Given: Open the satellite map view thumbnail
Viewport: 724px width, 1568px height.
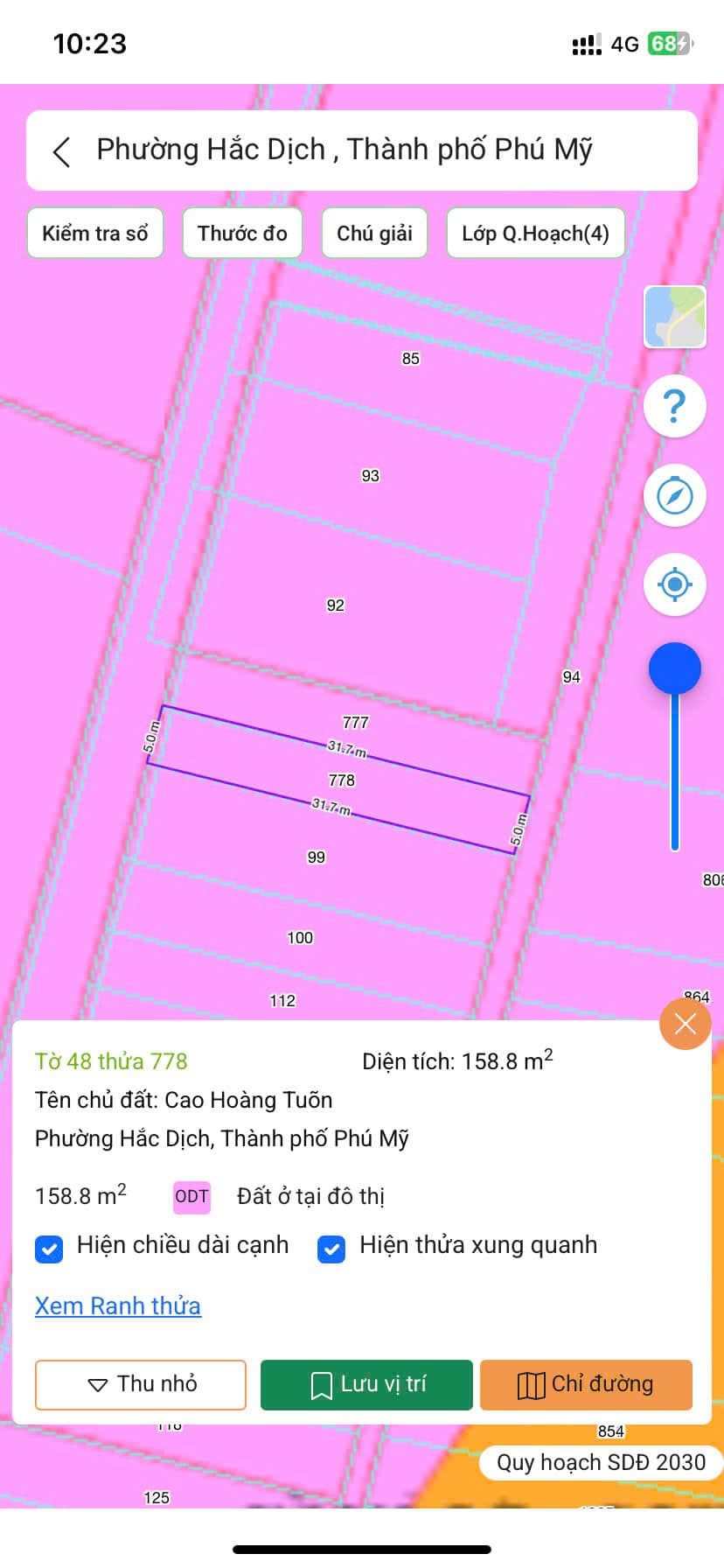Looking at the screenshot, I should (x=673, y=317).
